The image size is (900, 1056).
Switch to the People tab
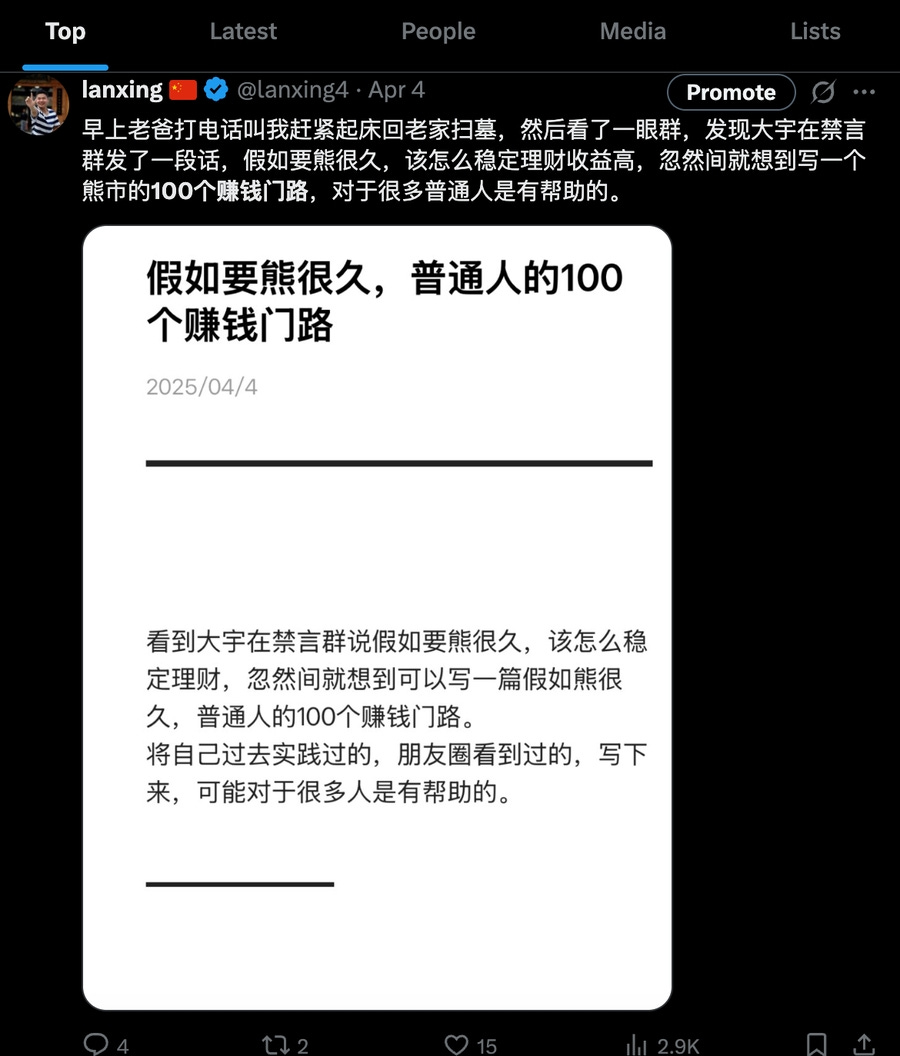[438, 31]
